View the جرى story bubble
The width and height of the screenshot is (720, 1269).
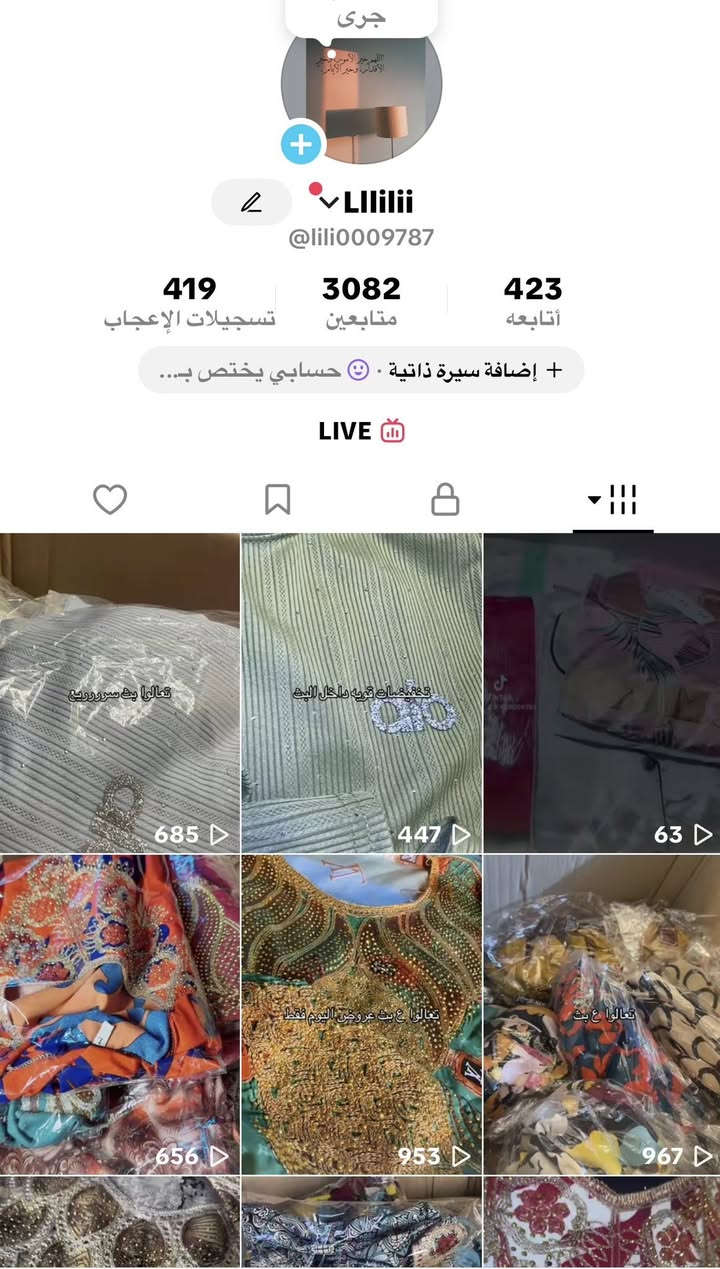pyautogui.click(x=363, y=18)
